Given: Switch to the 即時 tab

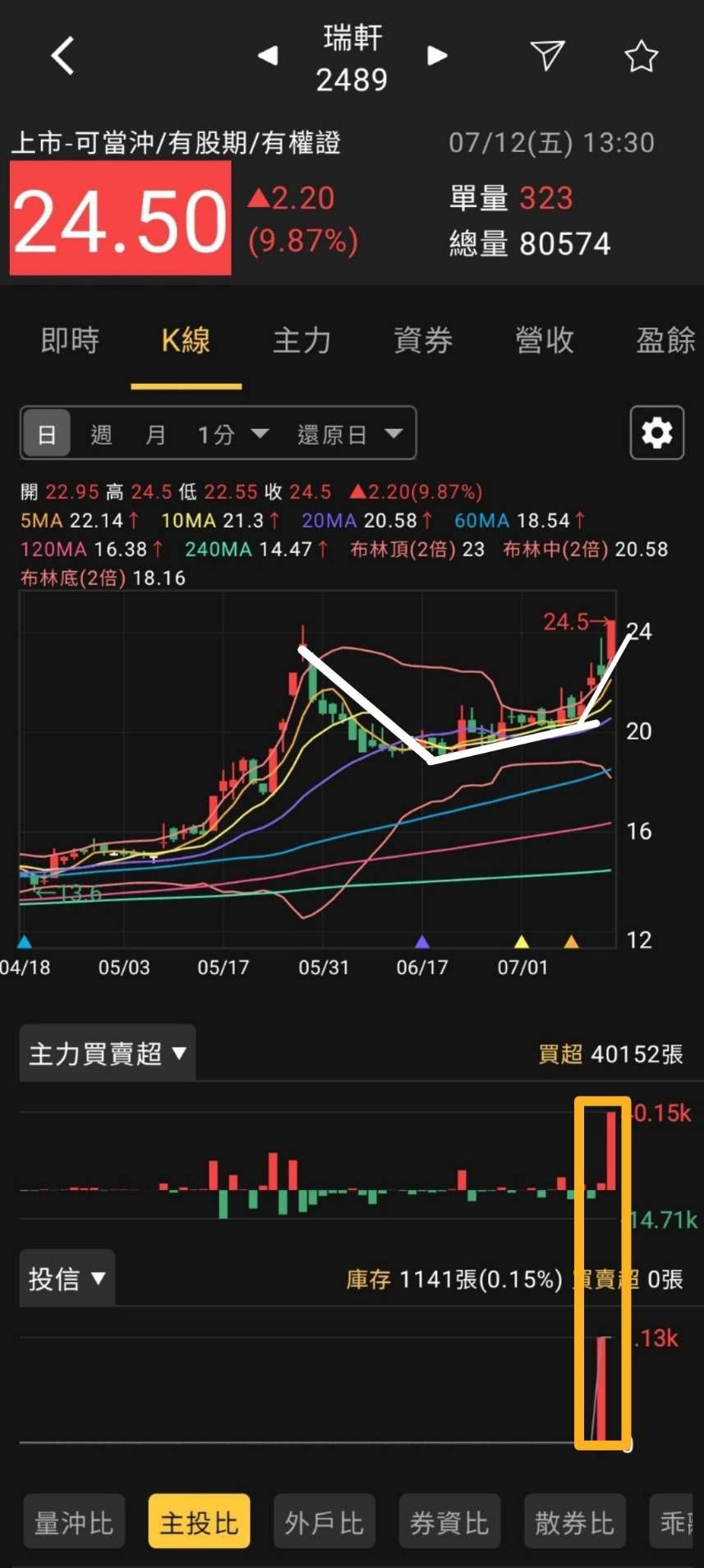Looking at the screenshot, I should pyautogui.click(x=71, y=339).
